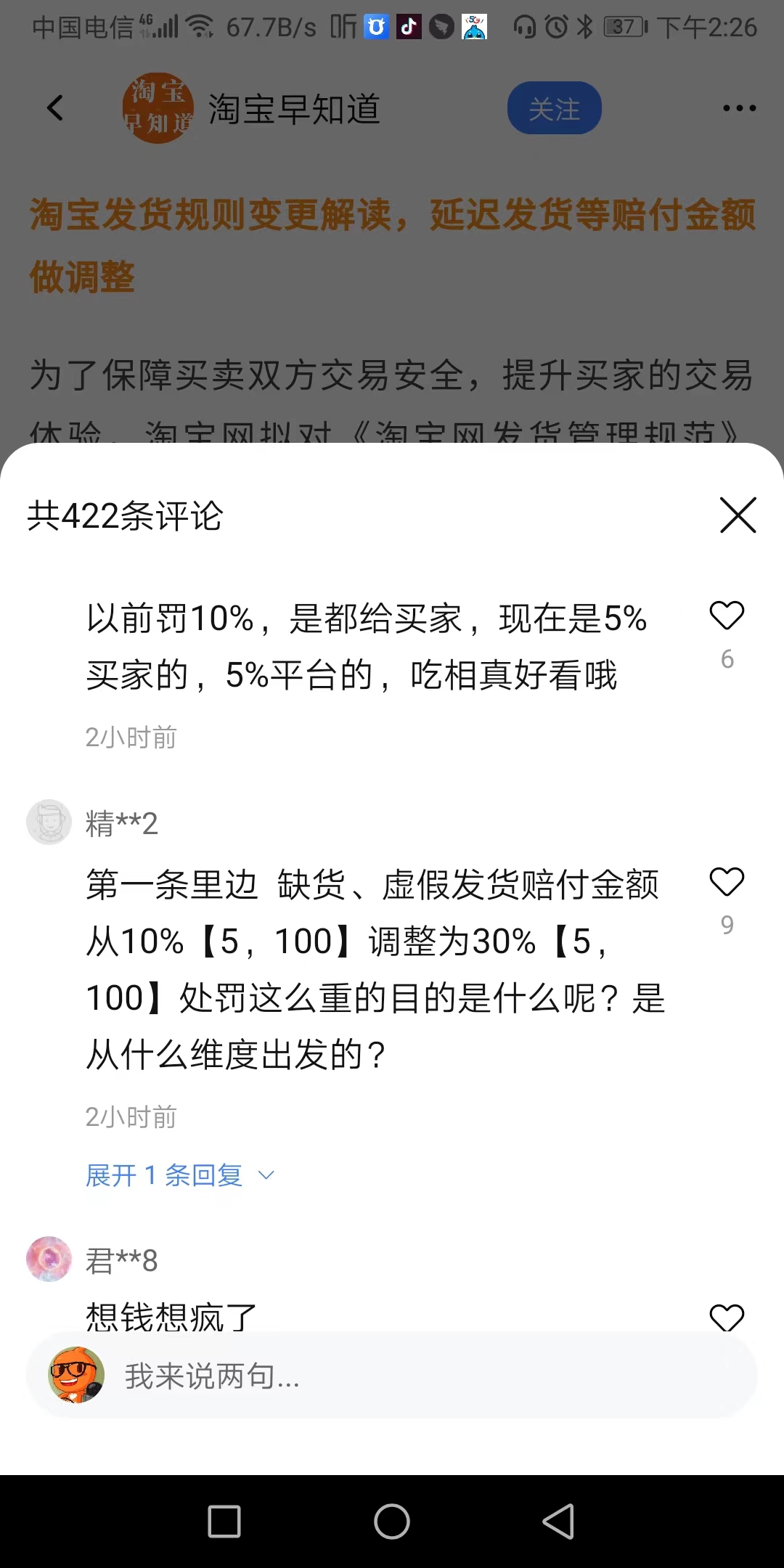Image resolution: width=784 pixels, height=1568 pixels.
Task: Open the 淘宝早知道 account avatar
Action: coord(158,107)
